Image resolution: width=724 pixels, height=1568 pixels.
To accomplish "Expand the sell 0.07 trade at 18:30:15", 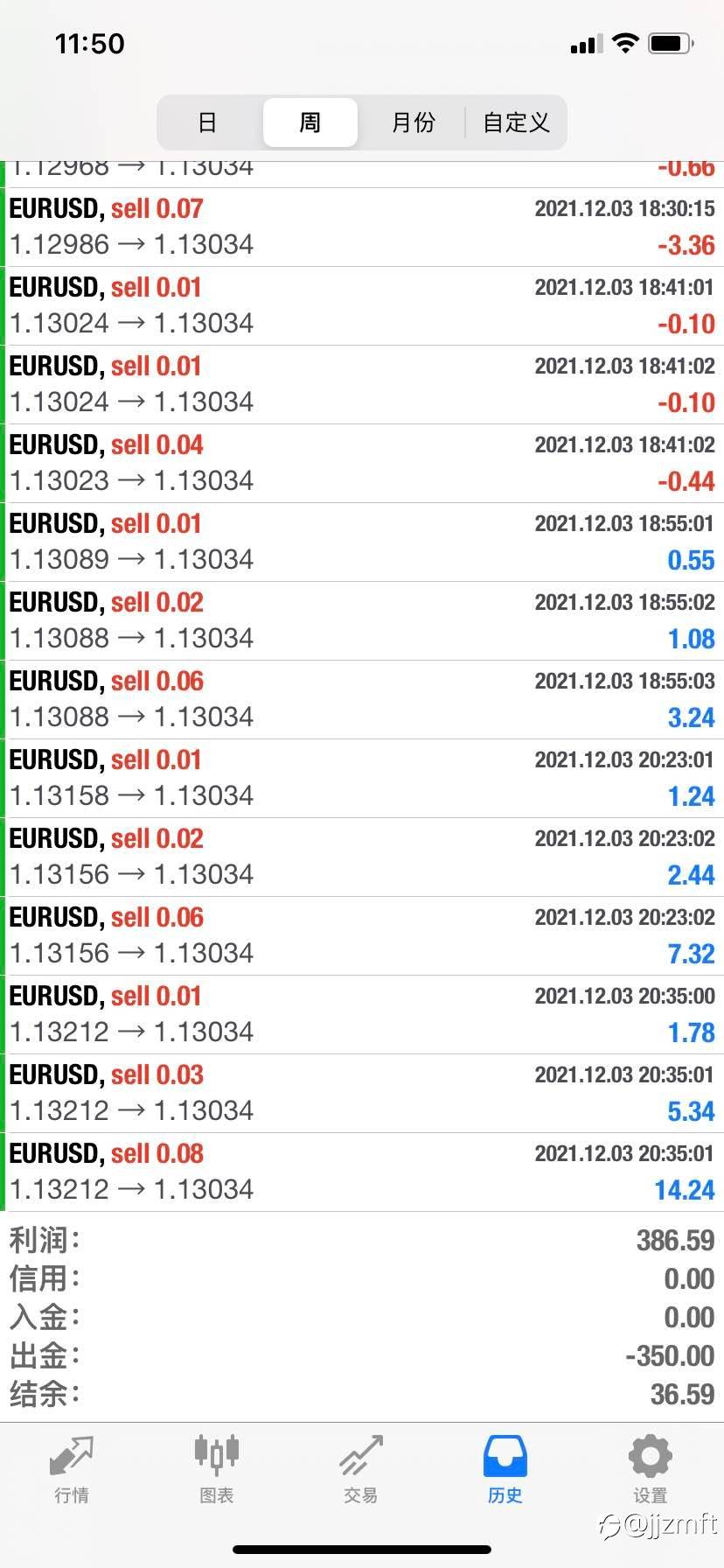I will pos(362,227).
